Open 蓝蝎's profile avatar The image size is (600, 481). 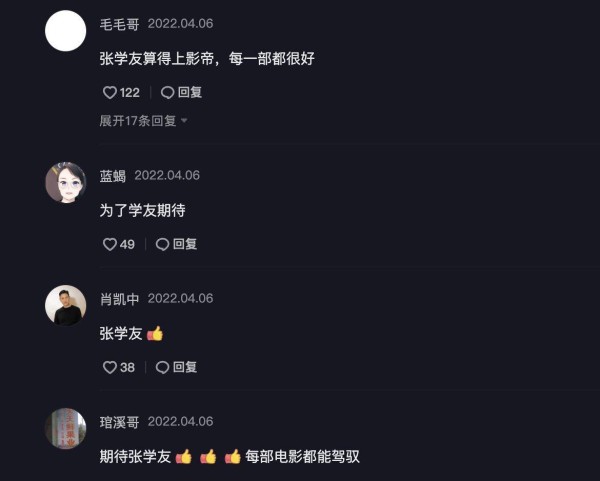[x=66, y=182]
